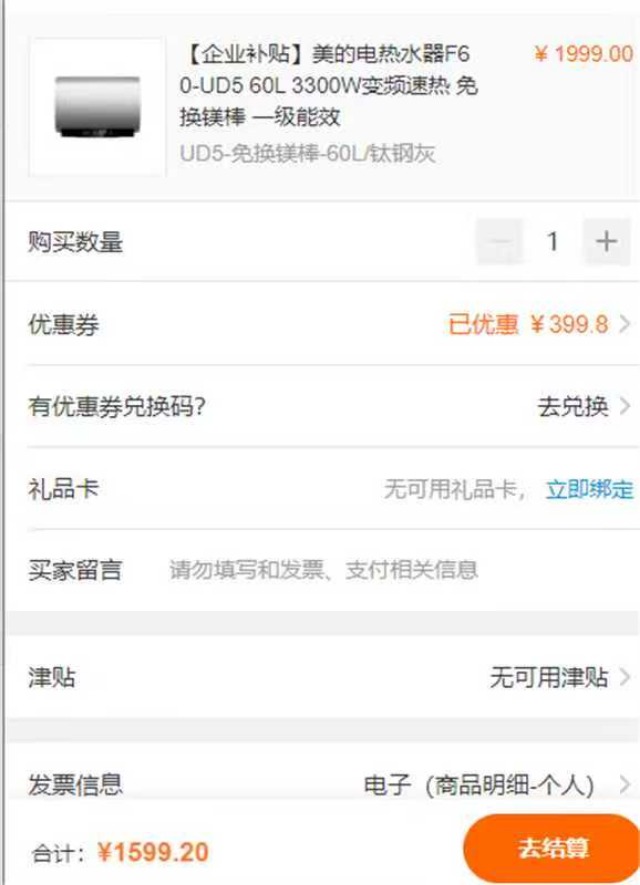Open 发票信息 invoice settings
This screenshot has height=885, width=640.
pos(320,783)
